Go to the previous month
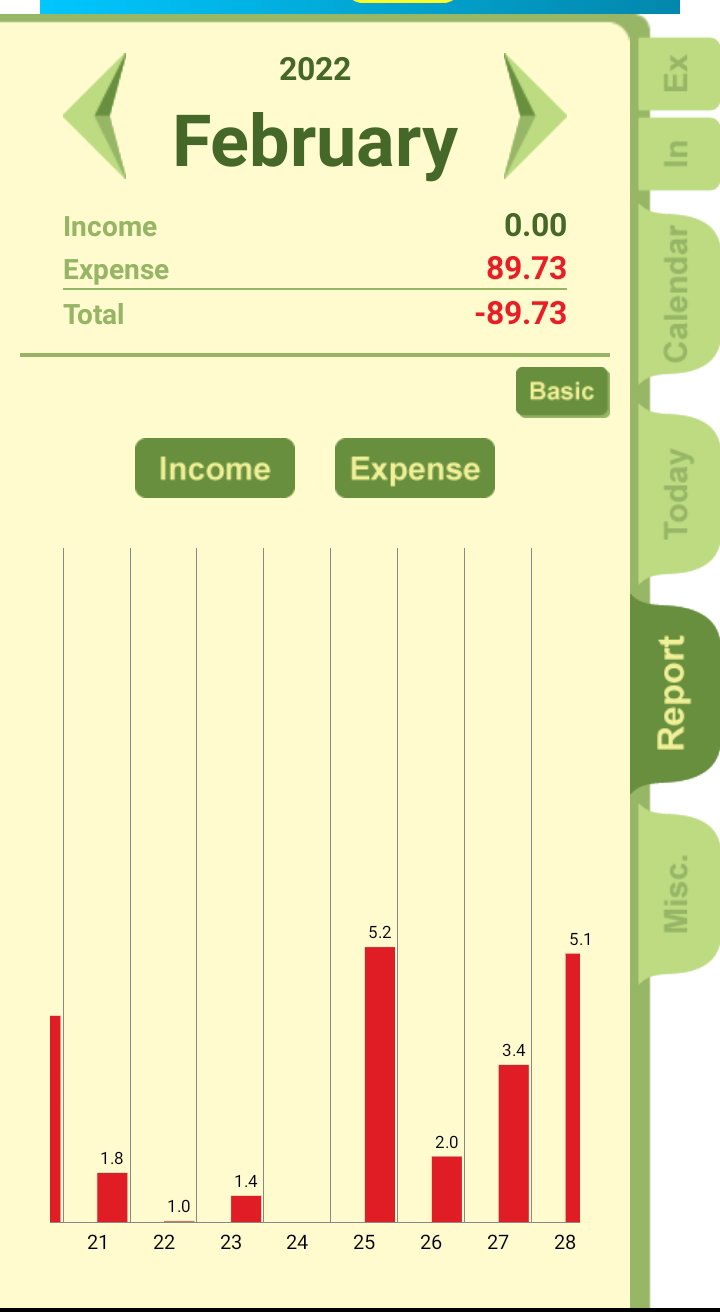 [95, 116]
